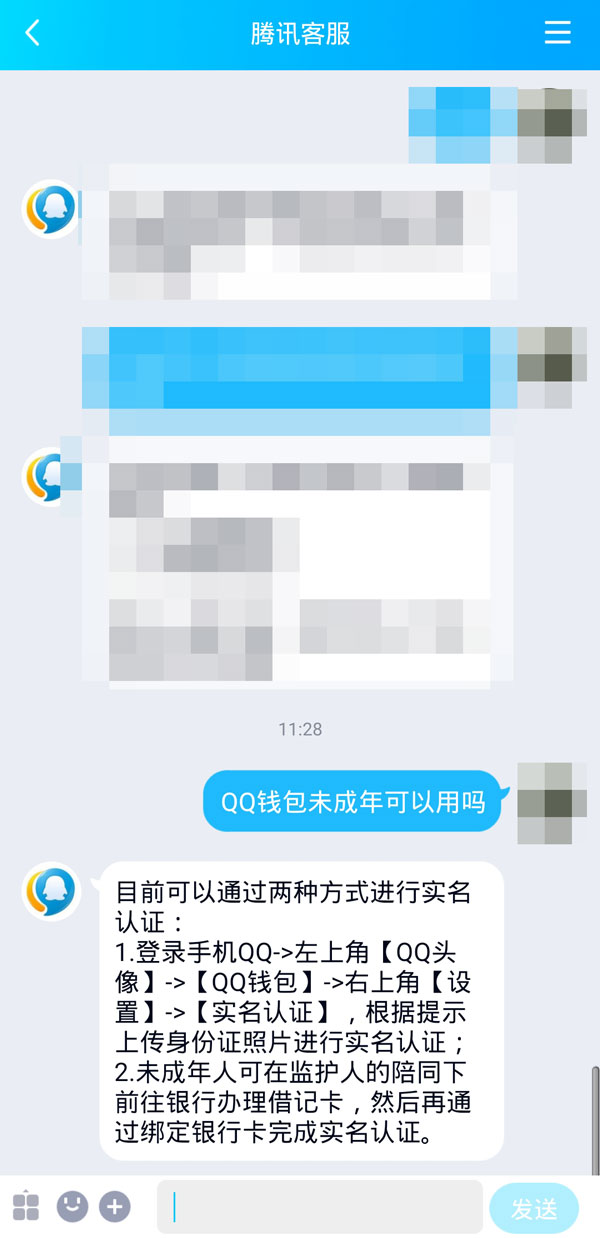Tap the plus icon for more options
This screenshot has width=600, height=1238.
(115, 1207)
